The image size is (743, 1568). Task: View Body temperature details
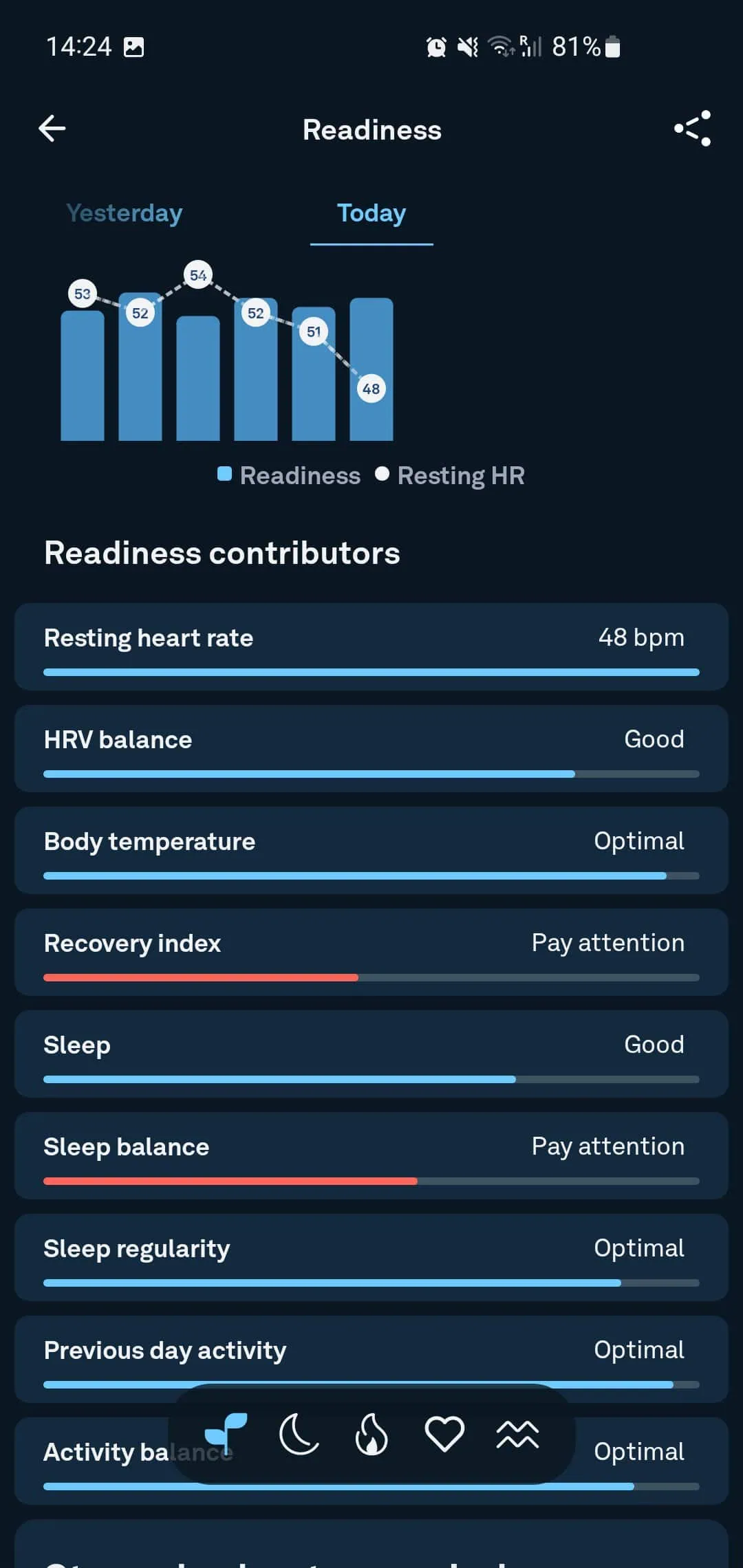[371, 850]
